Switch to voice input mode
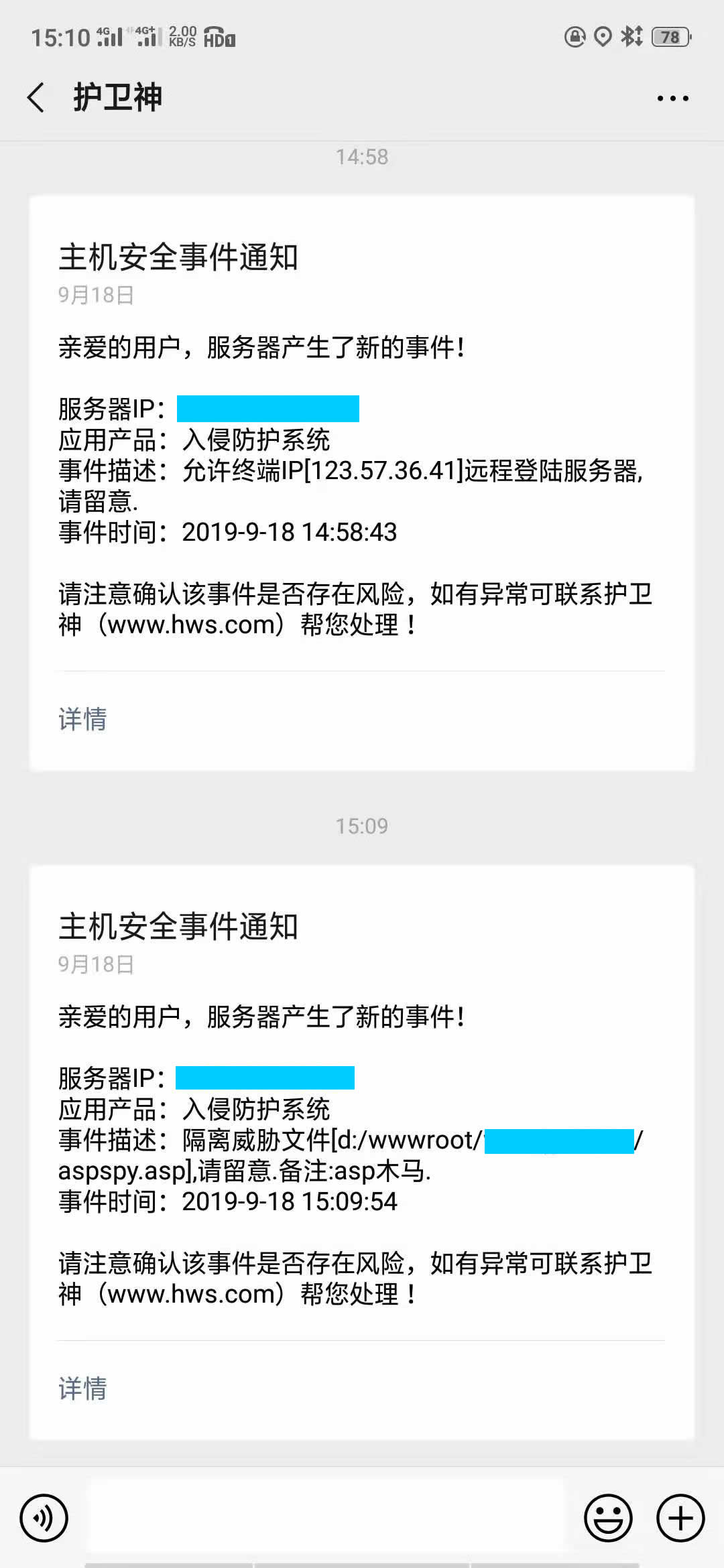724x1568 pixels. click(x=44, y=1518)
